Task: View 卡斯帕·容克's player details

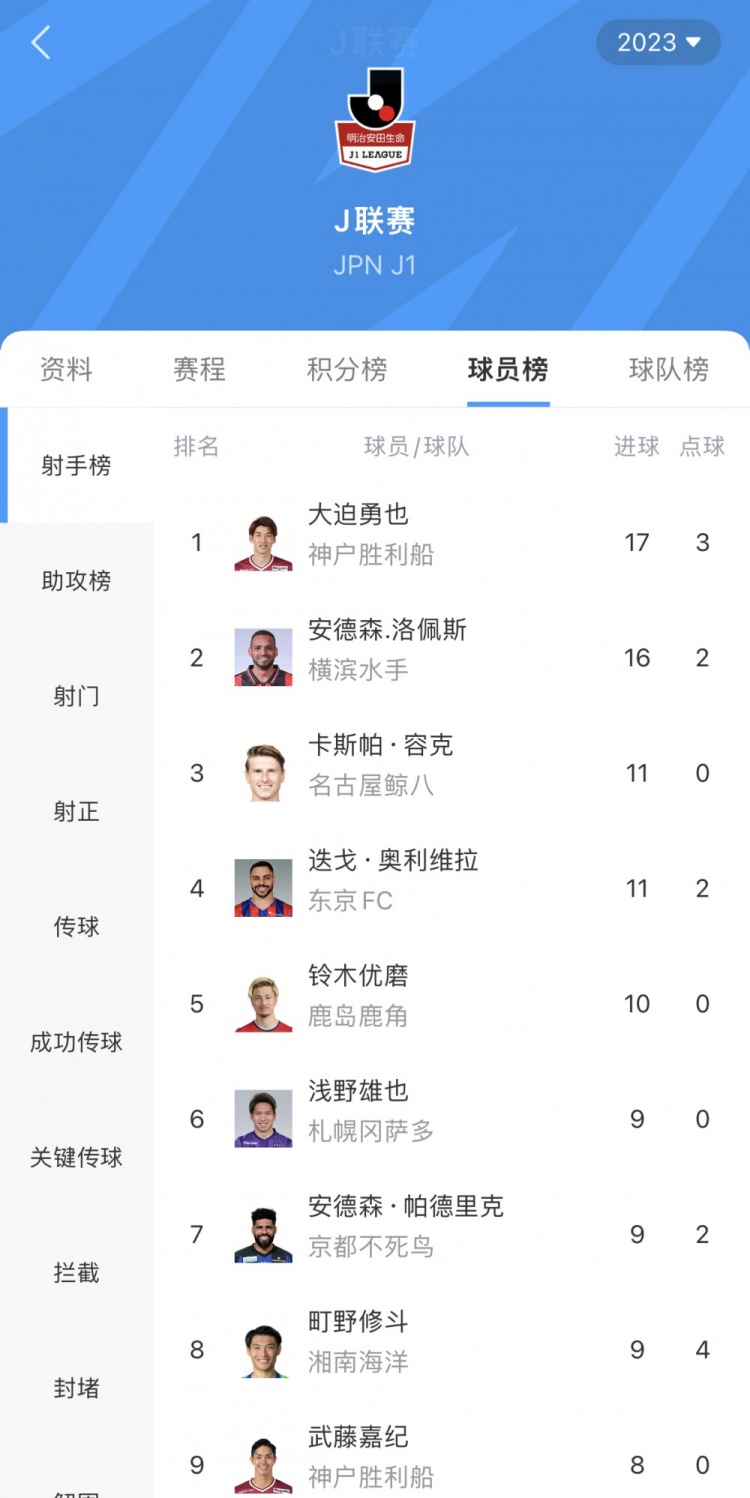Action: pos(452,773)
